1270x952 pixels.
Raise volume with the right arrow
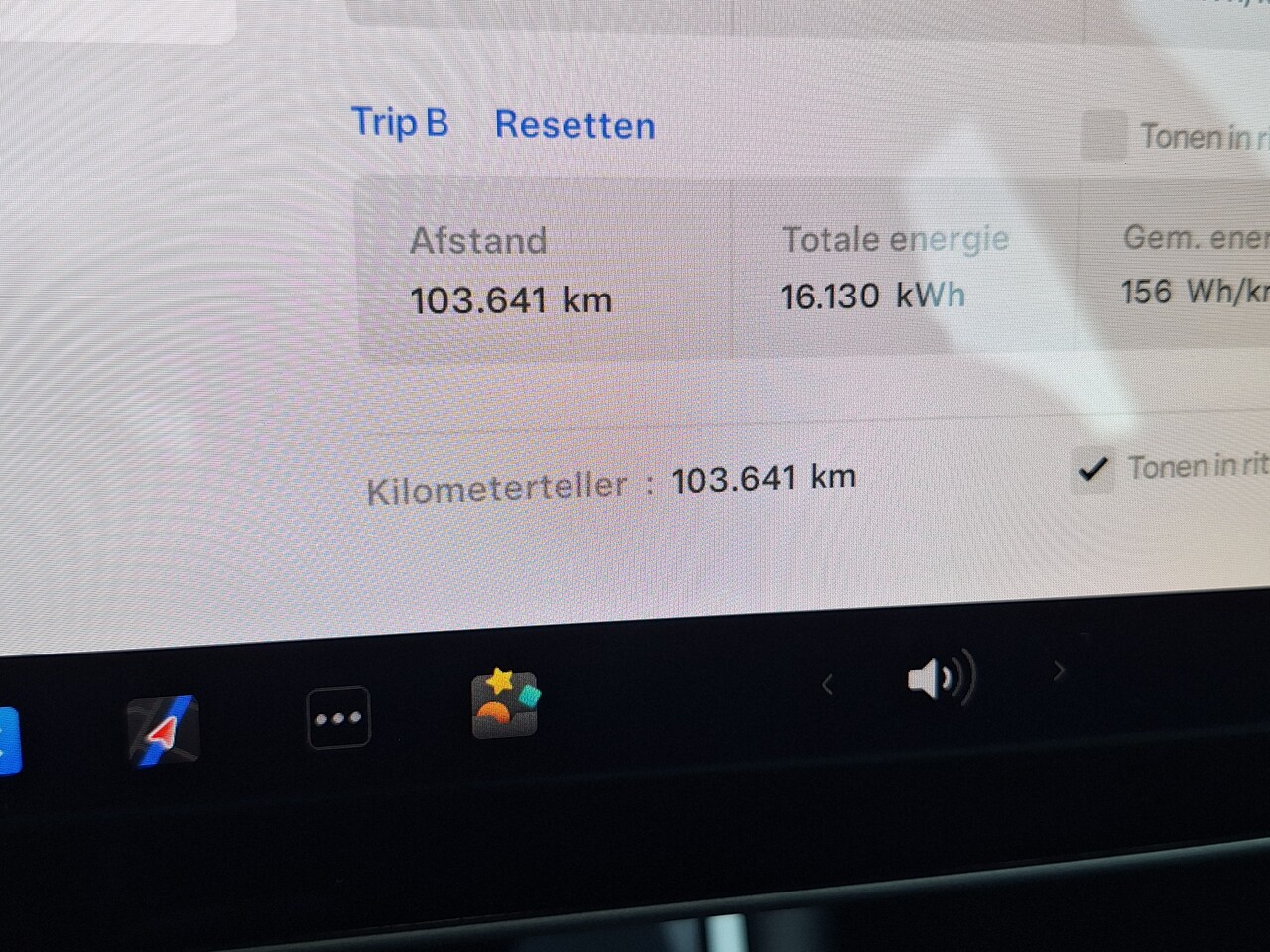(1058, 671)
